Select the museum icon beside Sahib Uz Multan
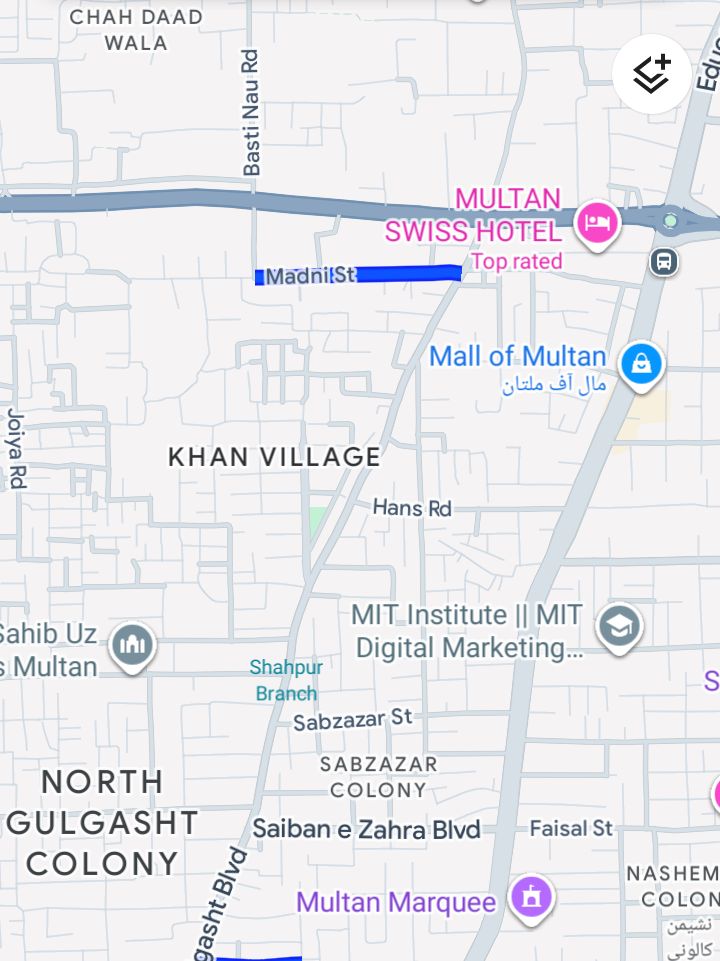 coord(131,643)
